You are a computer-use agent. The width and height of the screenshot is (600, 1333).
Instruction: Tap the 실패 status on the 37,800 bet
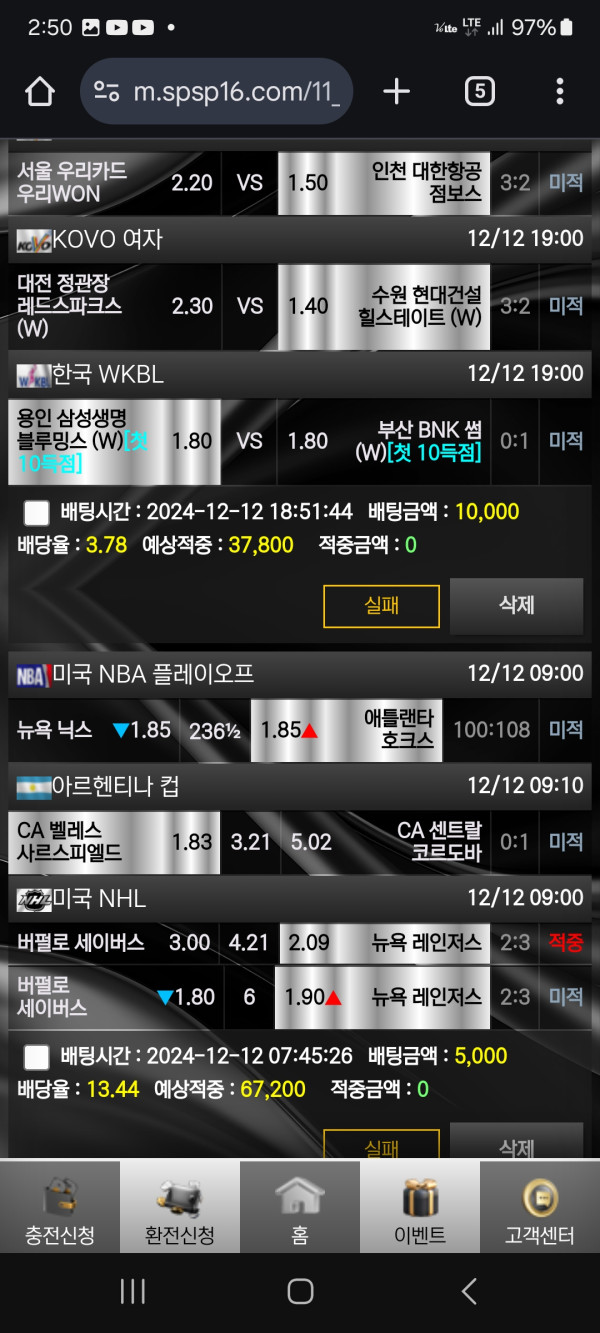pyautogui.click(x=381, y=606)
